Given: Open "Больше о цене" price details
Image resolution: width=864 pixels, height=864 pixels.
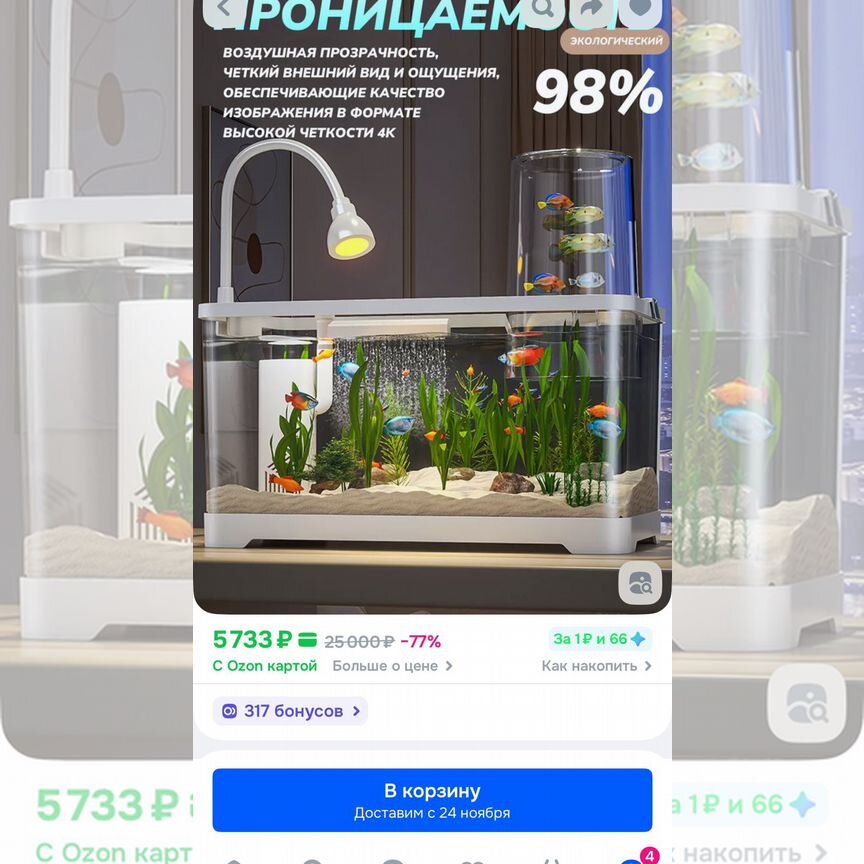Looking at the screenshot, I should tap(392, 666).
